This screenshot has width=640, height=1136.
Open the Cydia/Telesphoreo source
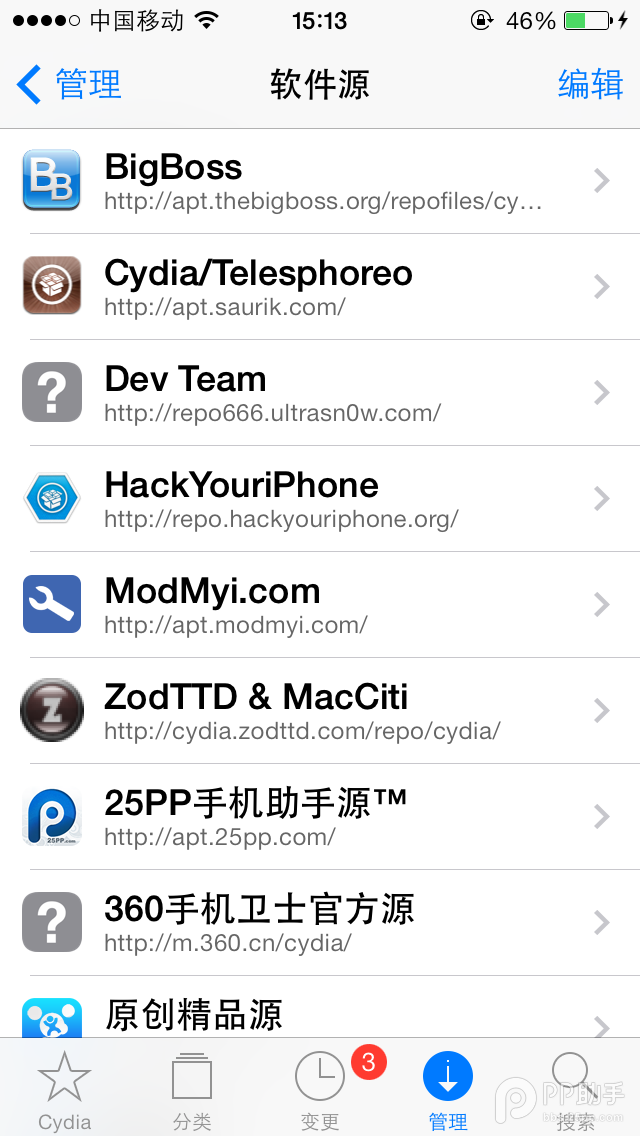tap(320, 287)
